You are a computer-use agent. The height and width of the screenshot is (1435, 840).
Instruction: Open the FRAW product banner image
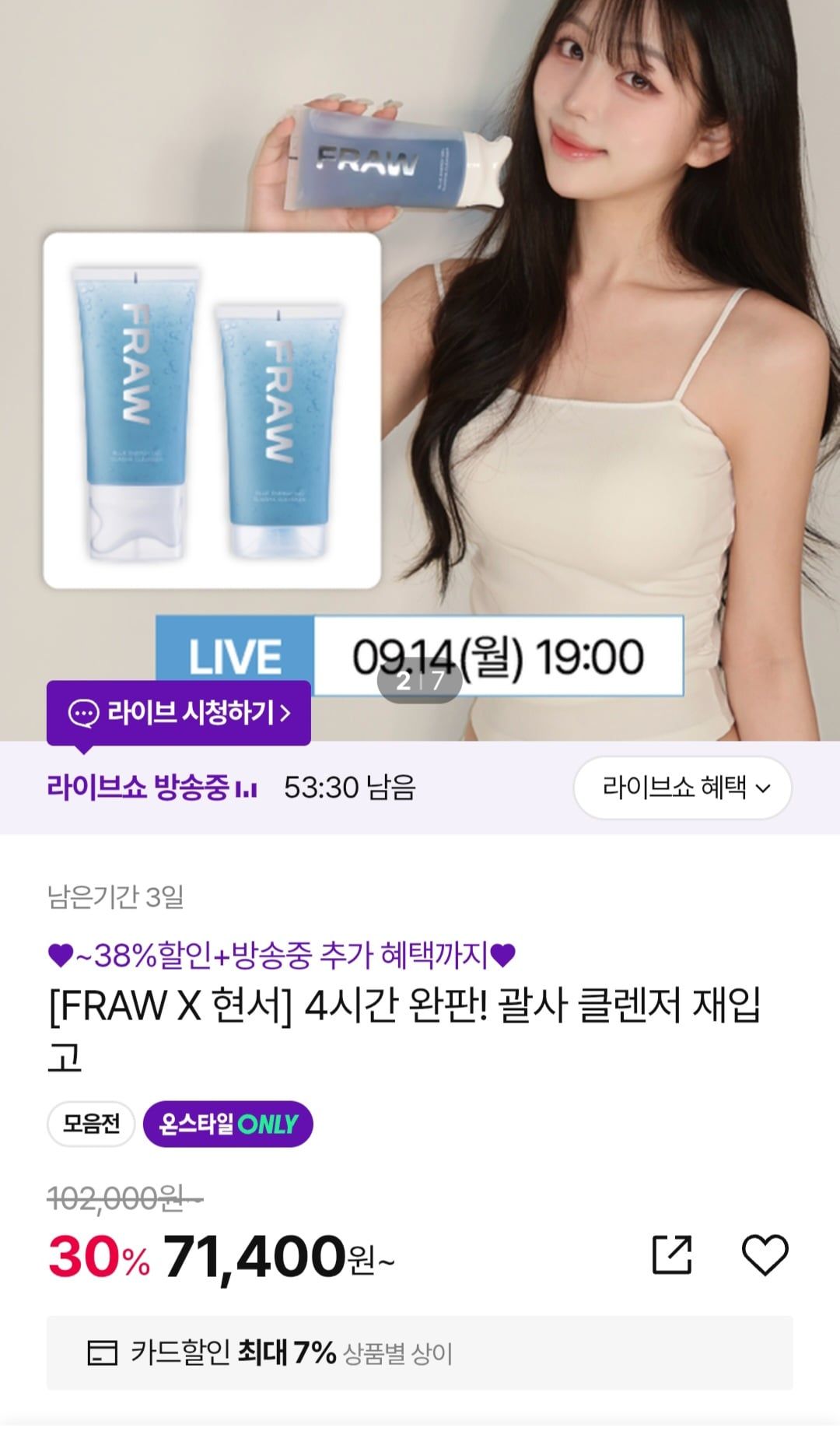(x=420, y=370)
